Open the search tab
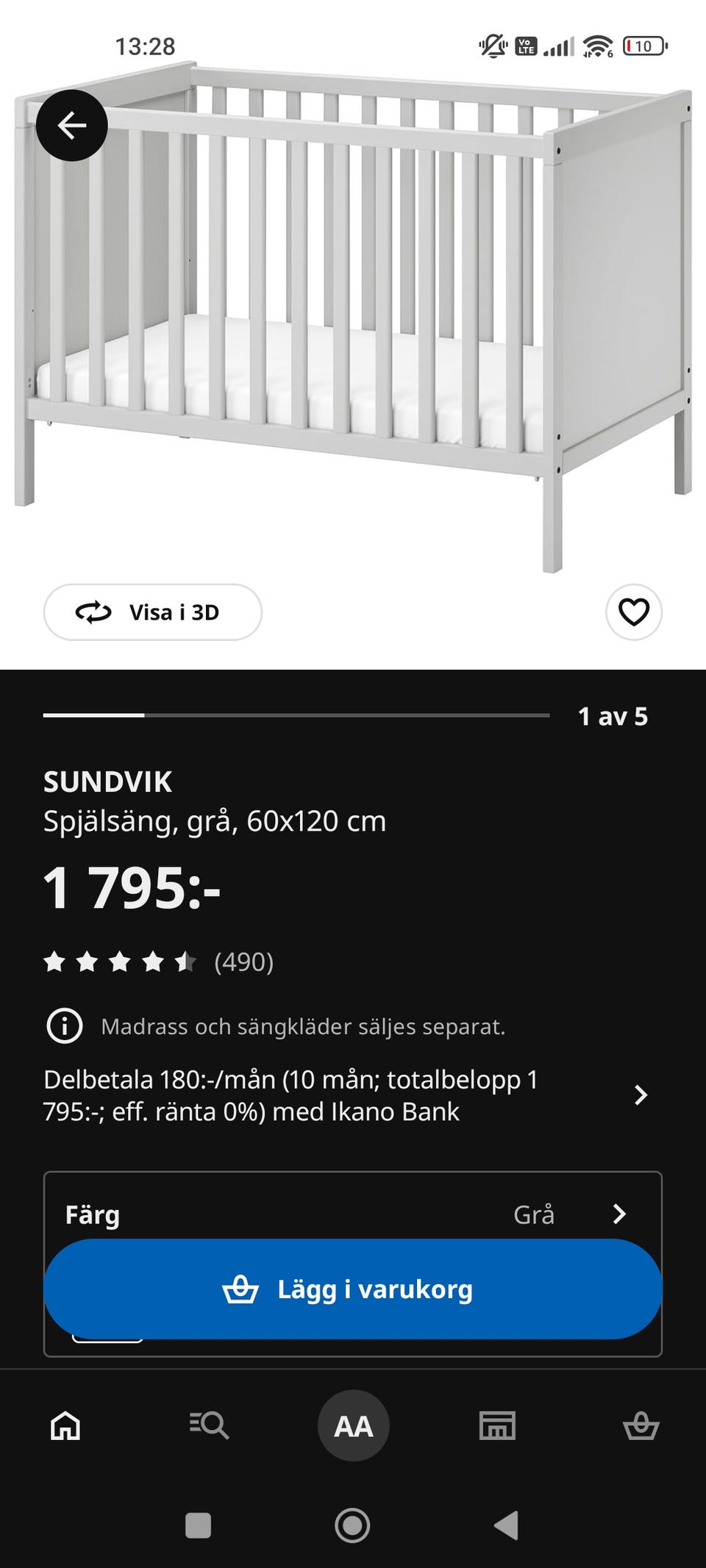 (210, 1425)
